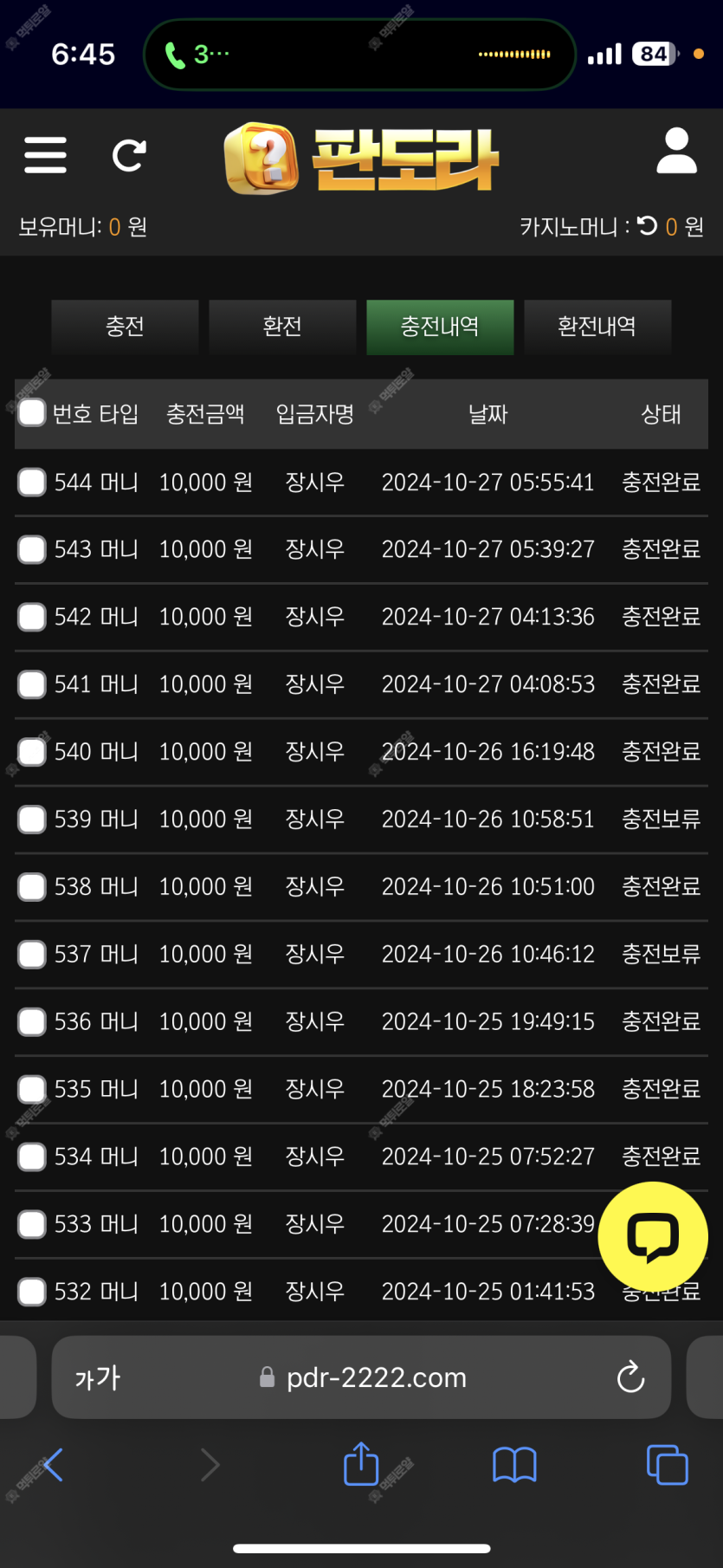
Task: Tap the pdr-2222.com address bar
Action: (x=362, y=1377)
